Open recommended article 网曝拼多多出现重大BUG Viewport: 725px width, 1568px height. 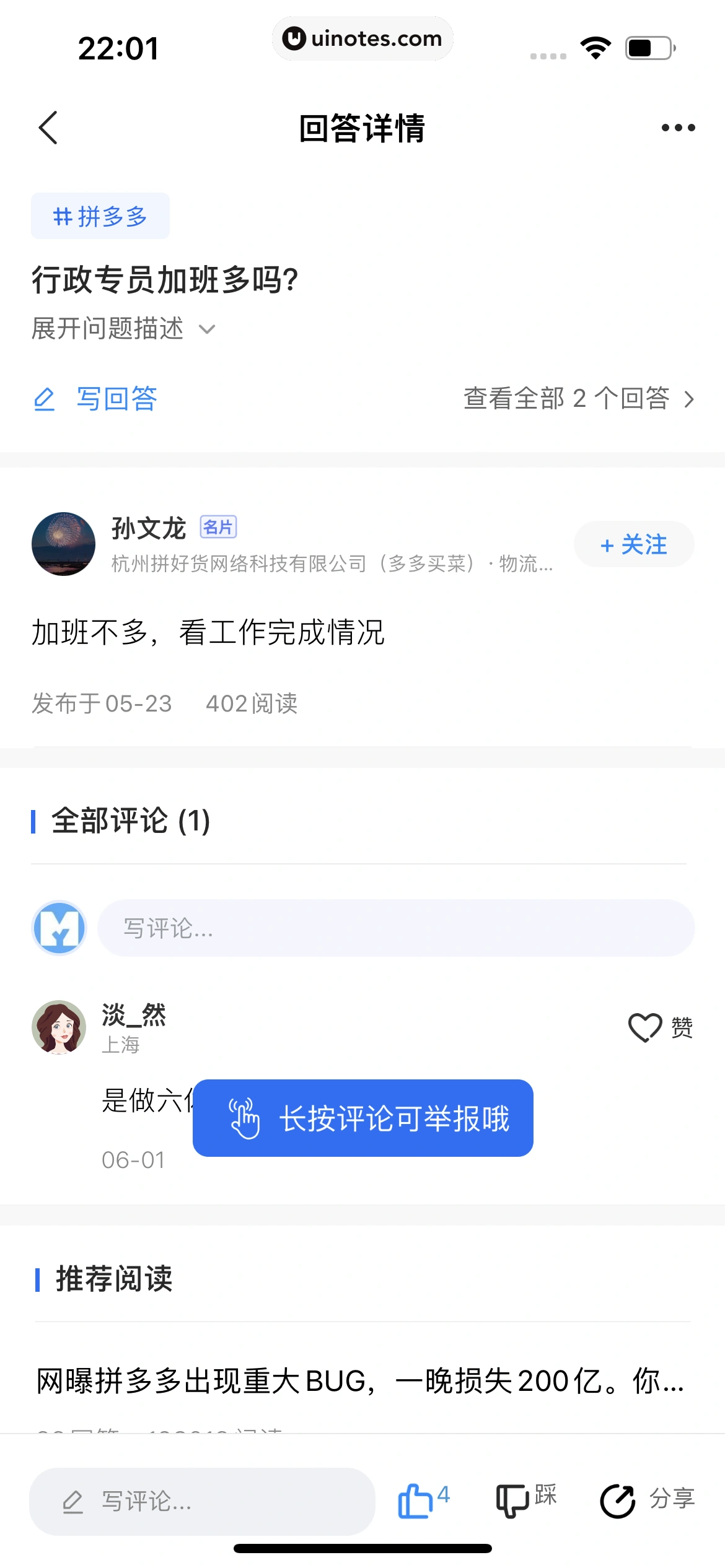[359, 1382]
